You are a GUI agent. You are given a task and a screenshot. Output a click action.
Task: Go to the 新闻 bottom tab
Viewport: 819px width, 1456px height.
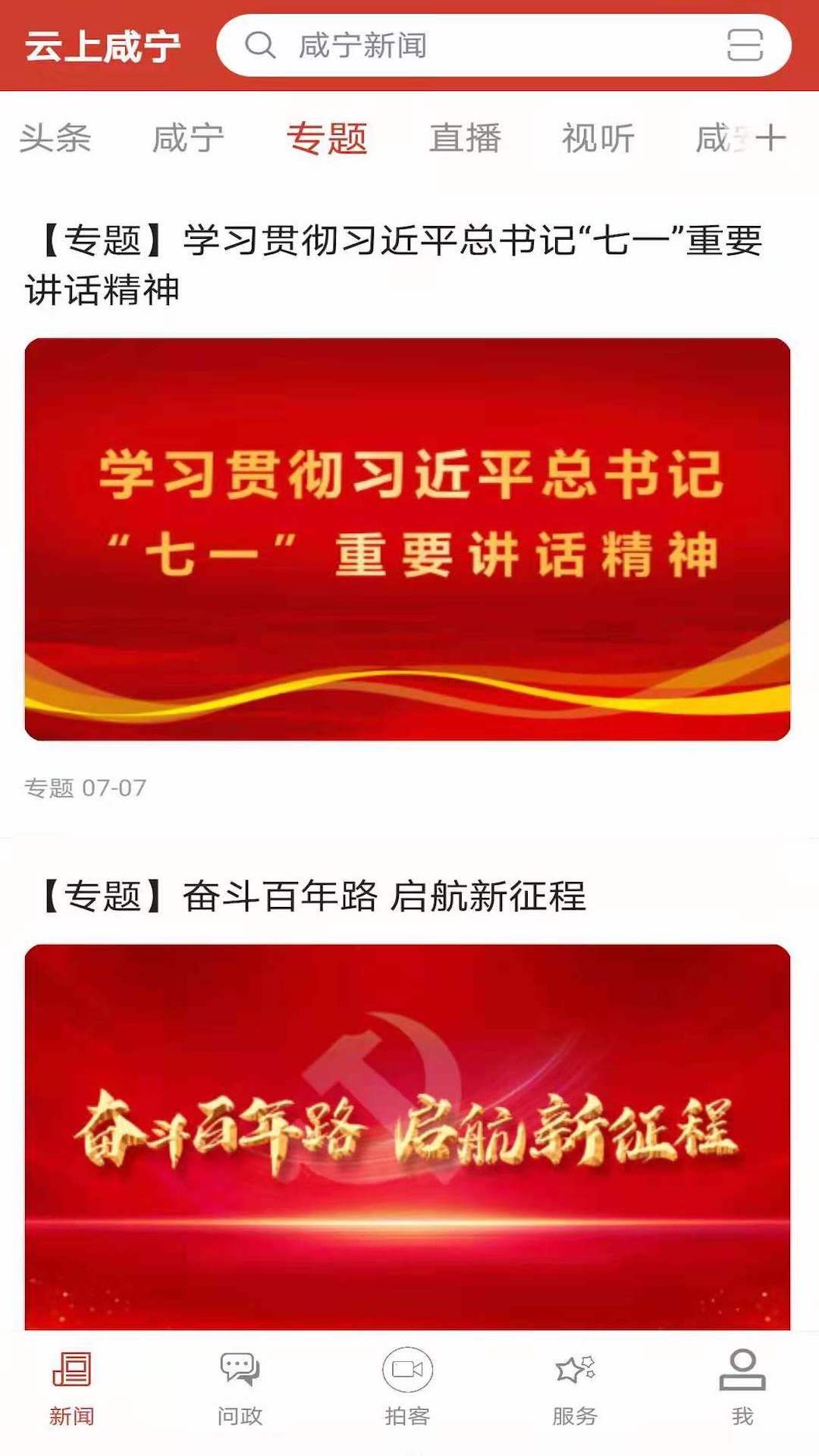[72, 1389]
